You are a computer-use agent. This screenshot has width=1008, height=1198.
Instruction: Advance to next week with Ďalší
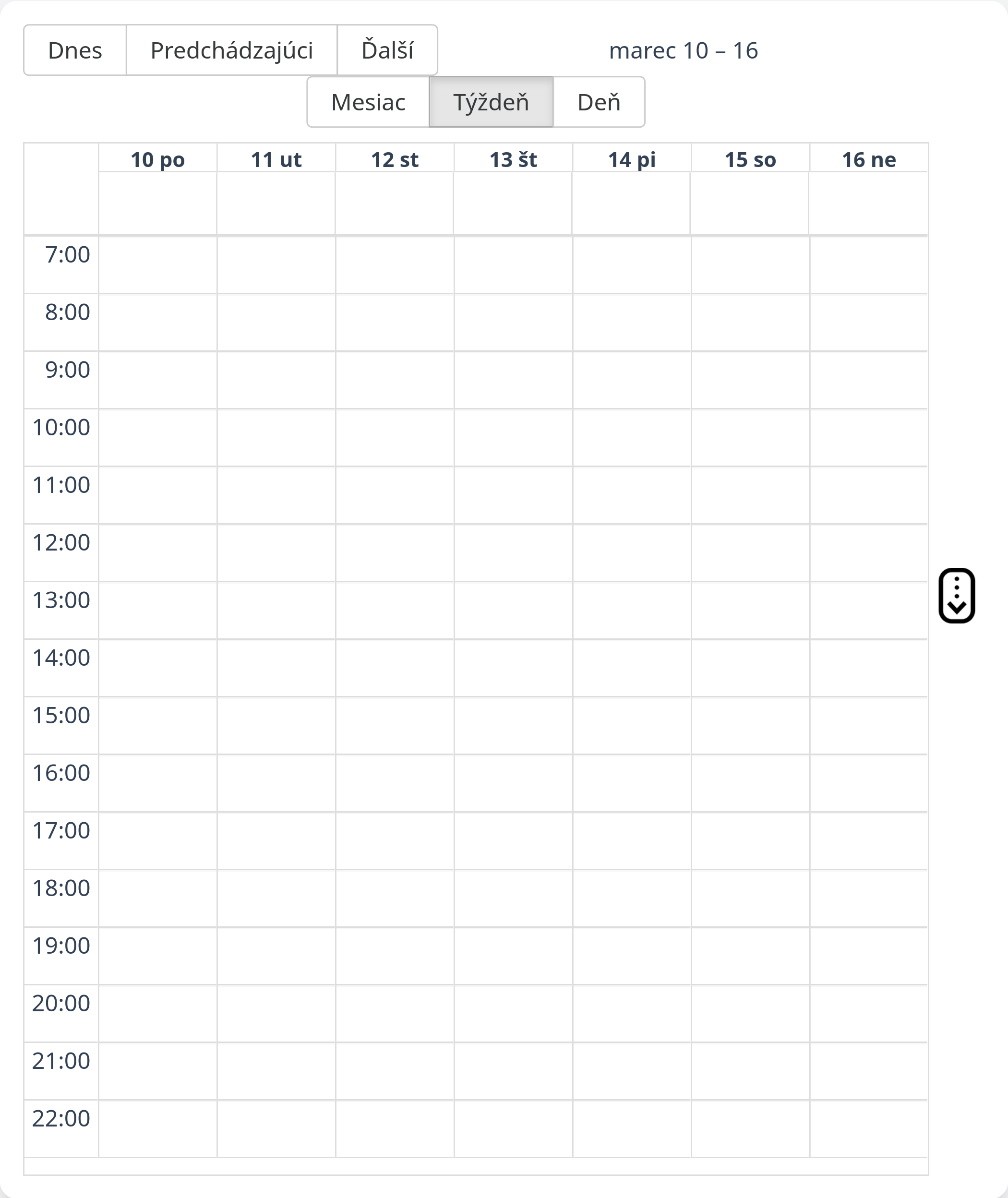click(x=387, y=50)
